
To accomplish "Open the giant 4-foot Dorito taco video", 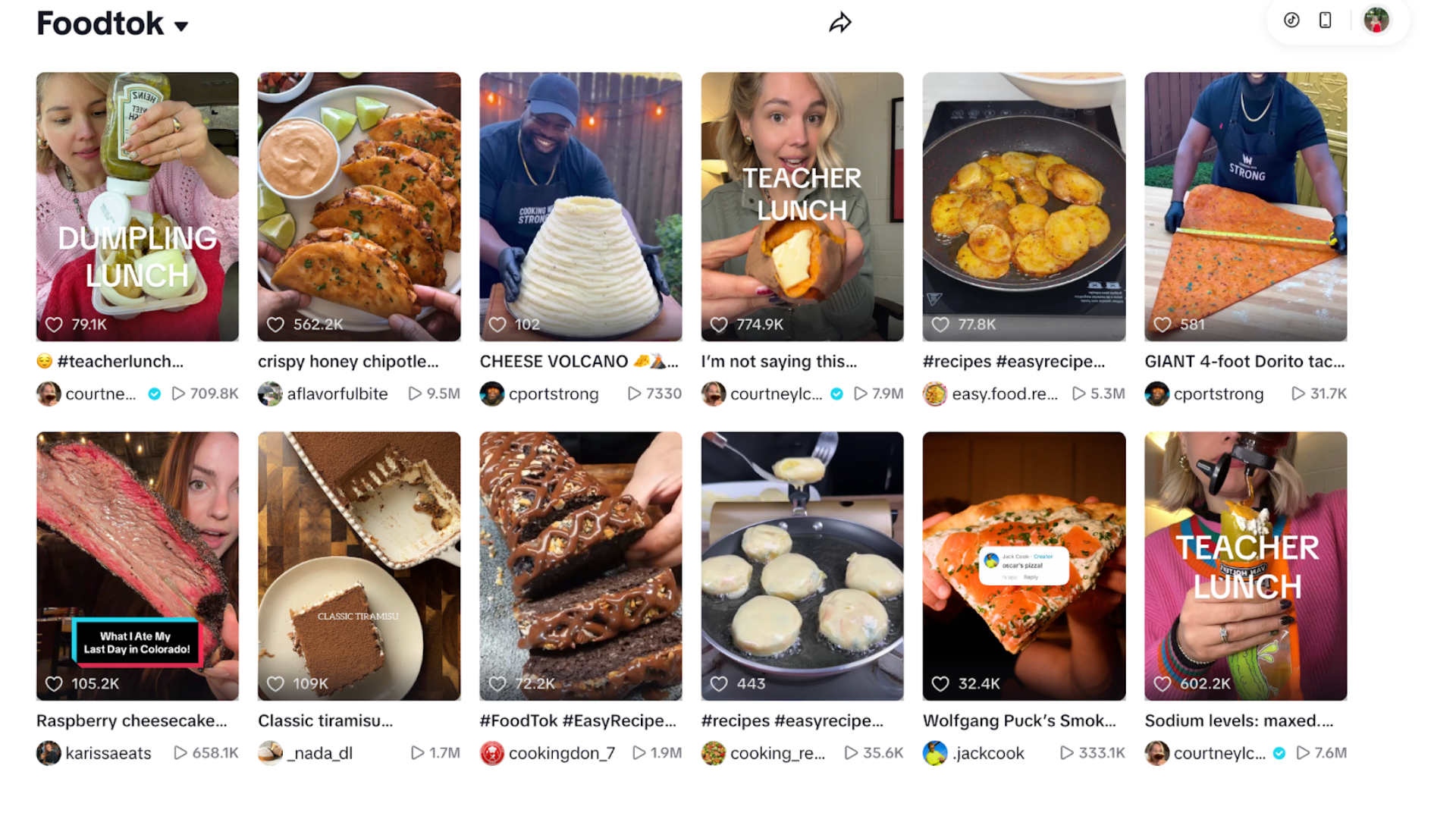I will click(x=1245, y=206).
